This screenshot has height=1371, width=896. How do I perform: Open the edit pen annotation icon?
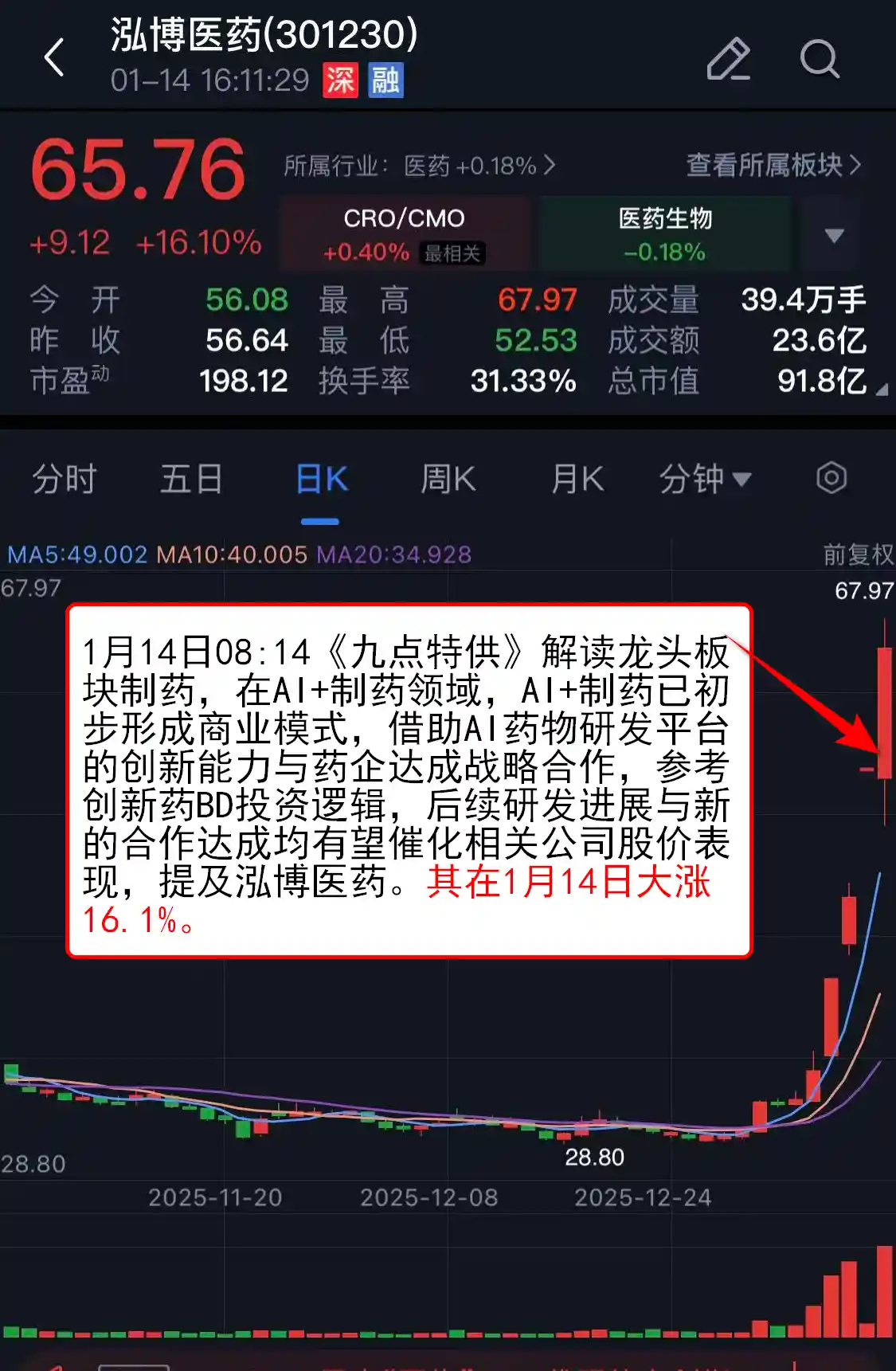[x=729, y=60]
